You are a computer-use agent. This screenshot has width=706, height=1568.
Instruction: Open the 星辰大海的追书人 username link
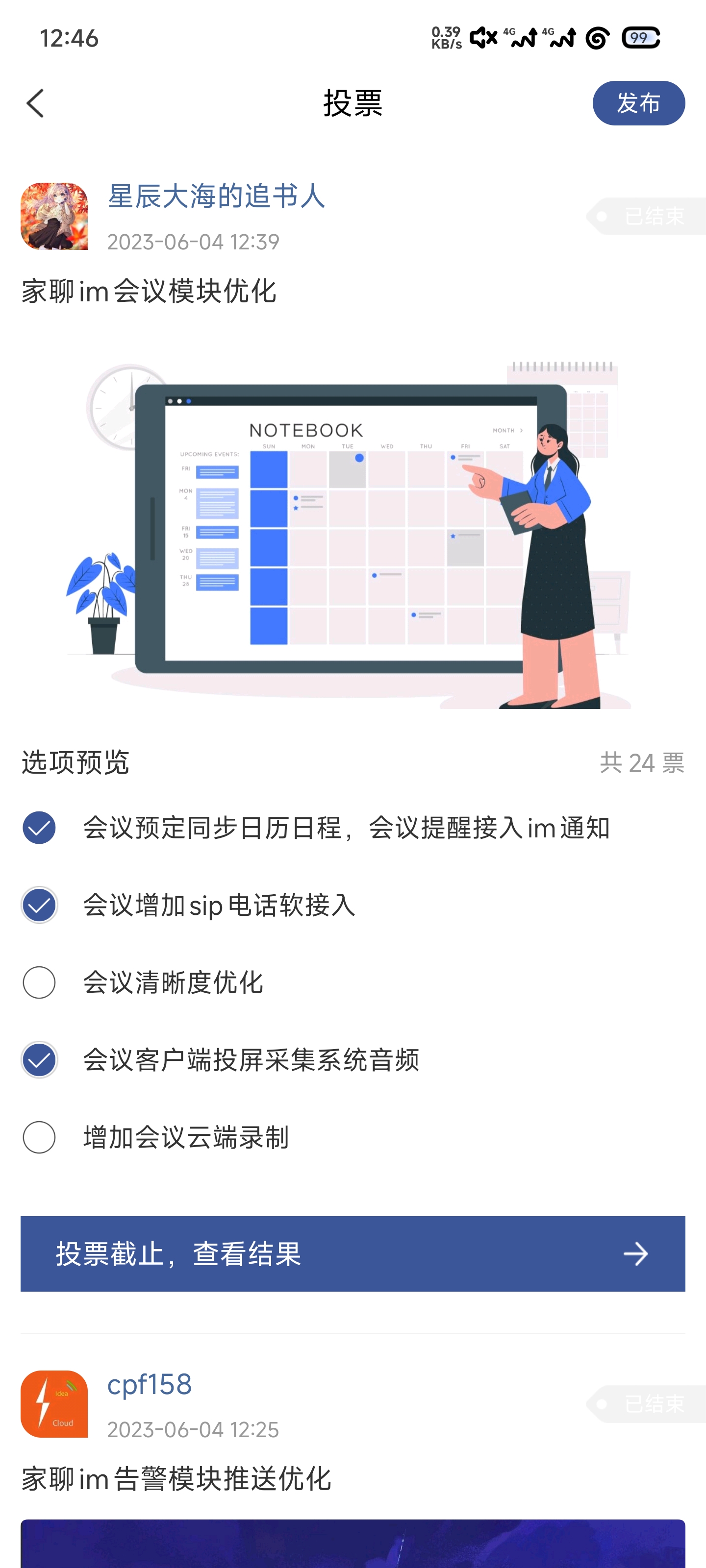click(x=216, y=196)
